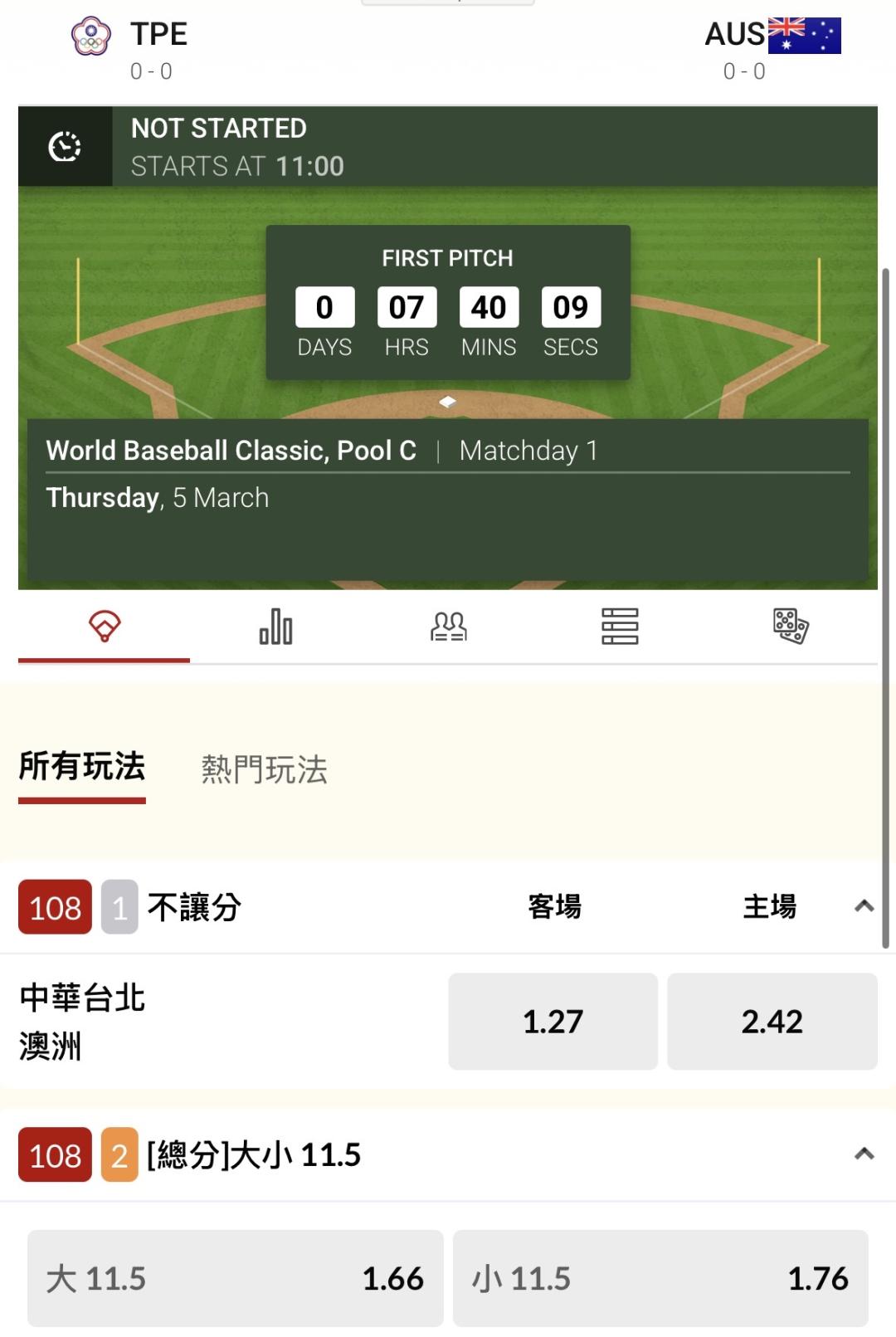Collapse the 不讓分 section
Screen dimensions: 896x1337
coord(864,906)
